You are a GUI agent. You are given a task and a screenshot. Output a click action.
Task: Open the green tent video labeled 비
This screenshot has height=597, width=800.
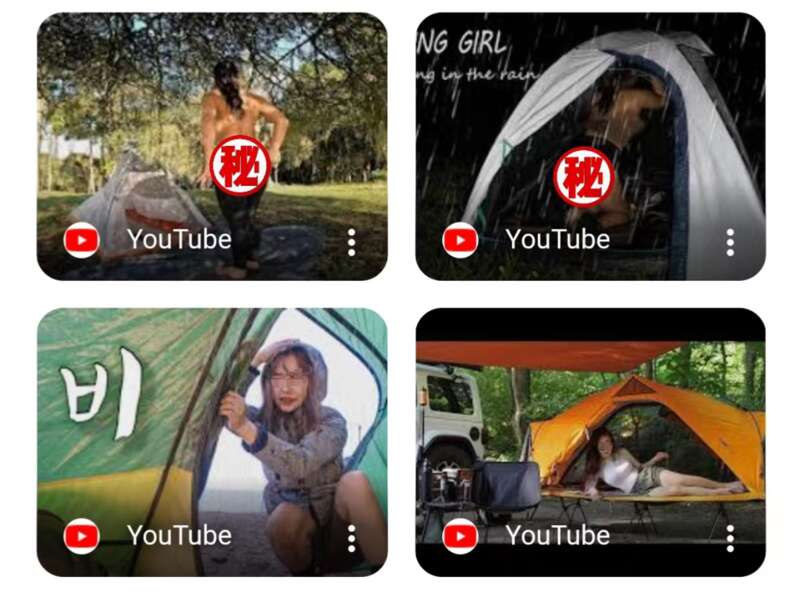[211, 420]
